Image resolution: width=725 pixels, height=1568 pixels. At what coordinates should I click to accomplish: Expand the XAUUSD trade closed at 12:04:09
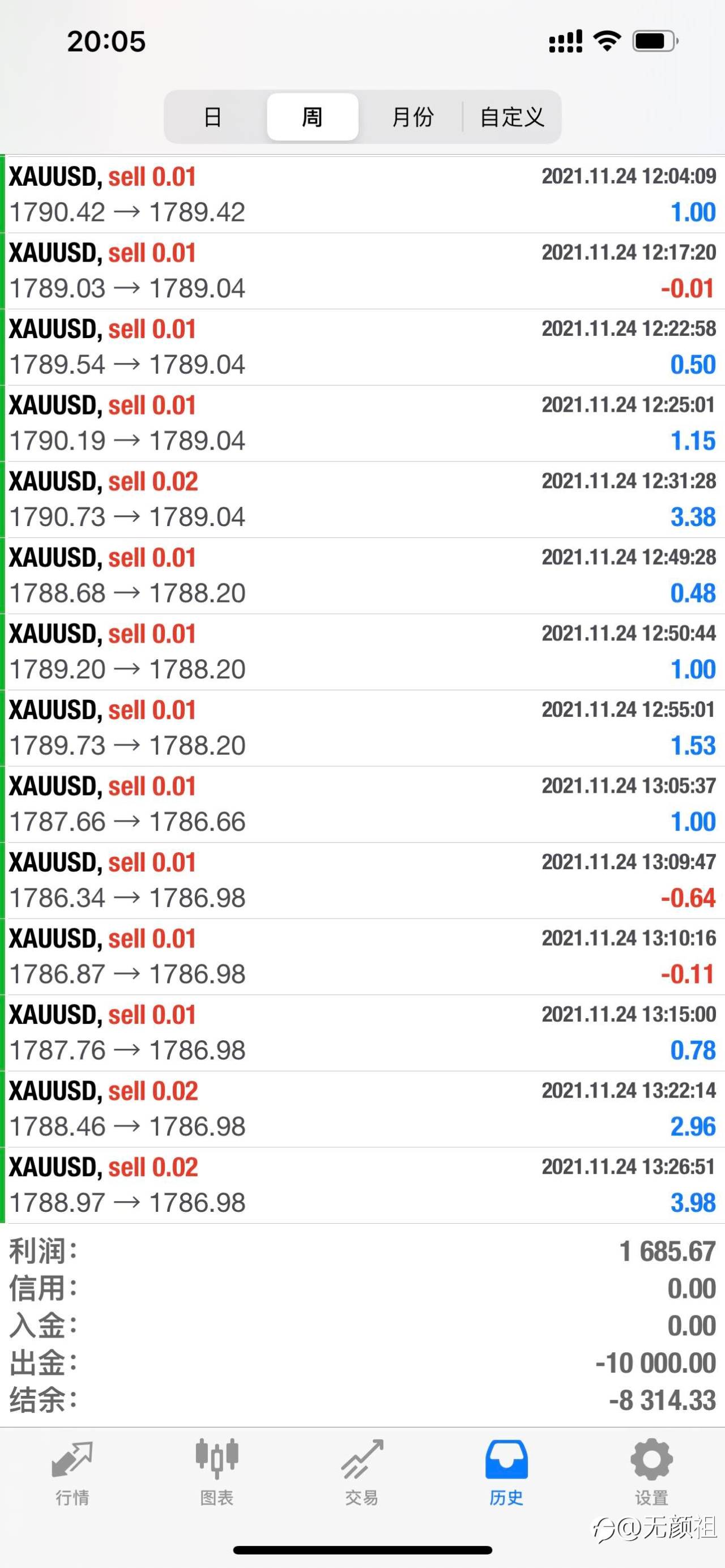[x=365, y=195]
